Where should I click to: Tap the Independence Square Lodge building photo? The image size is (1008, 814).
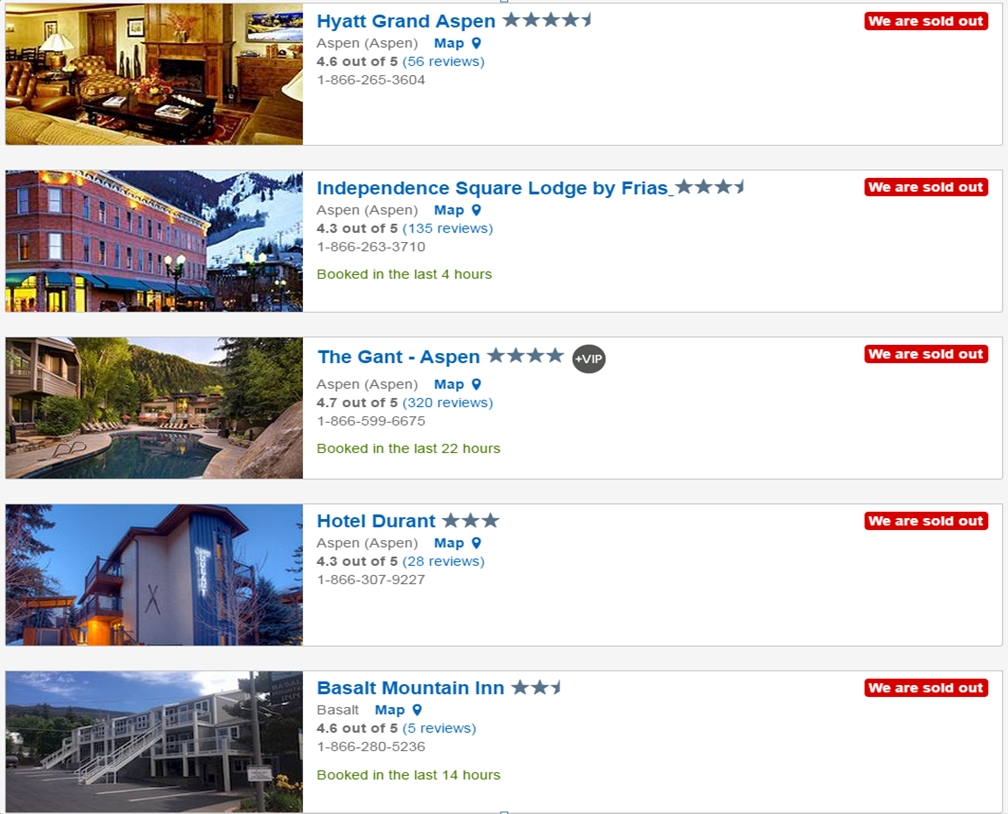pyautogui.click(x=154, y=241)
